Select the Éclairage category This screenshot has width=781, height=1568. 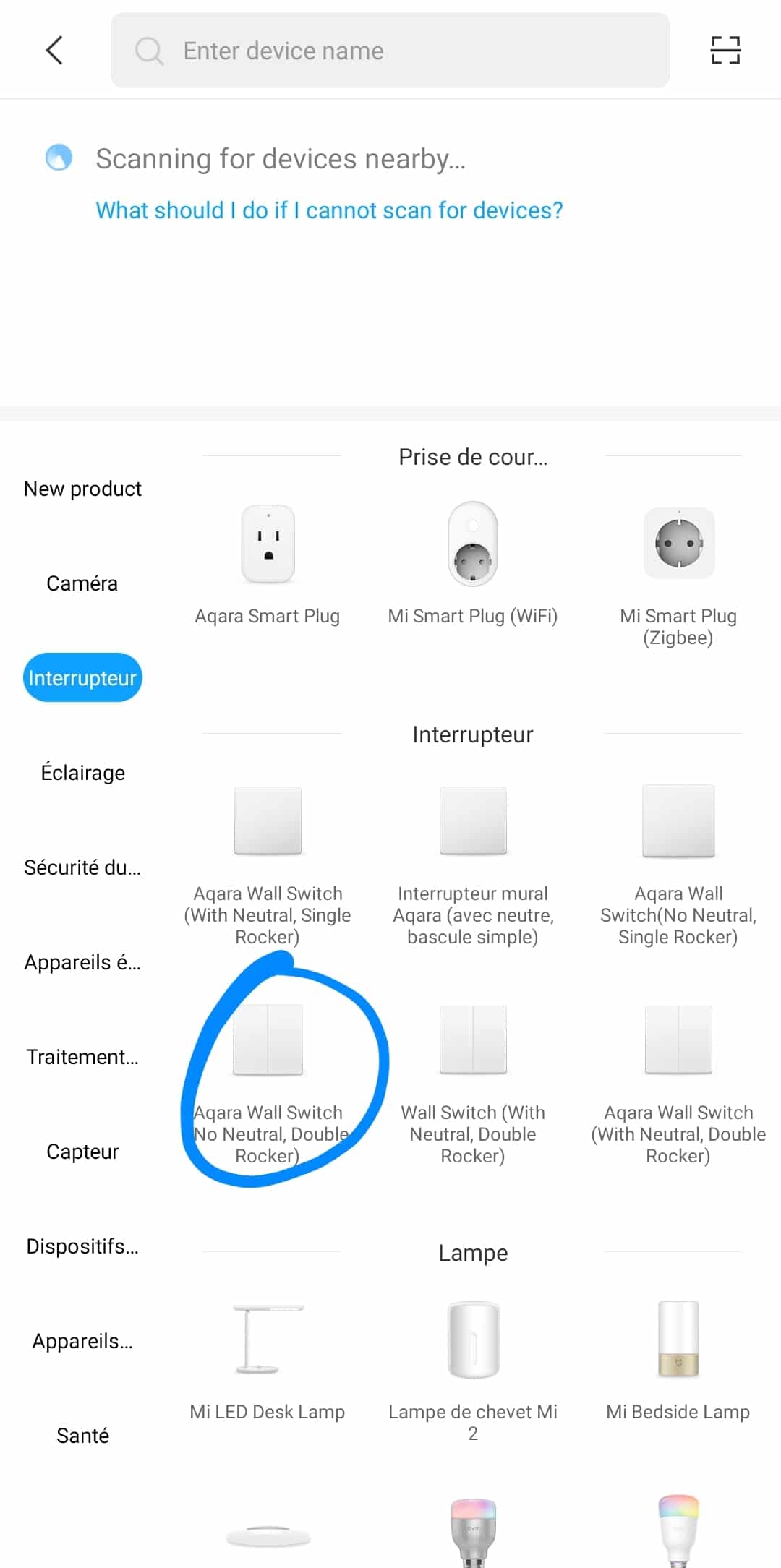[82, 773]
